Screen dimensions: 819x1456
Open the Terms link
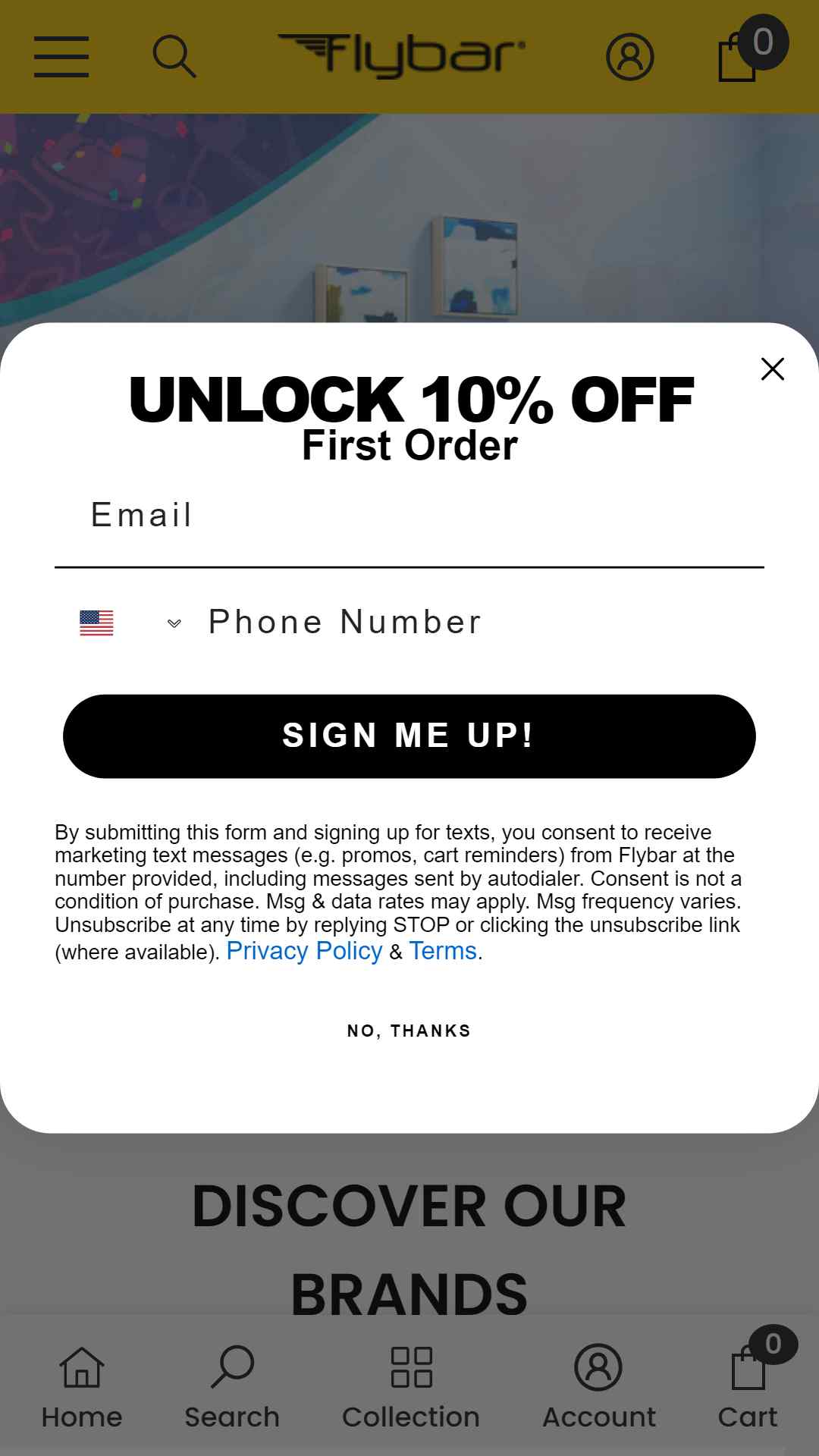pos(443,951)
